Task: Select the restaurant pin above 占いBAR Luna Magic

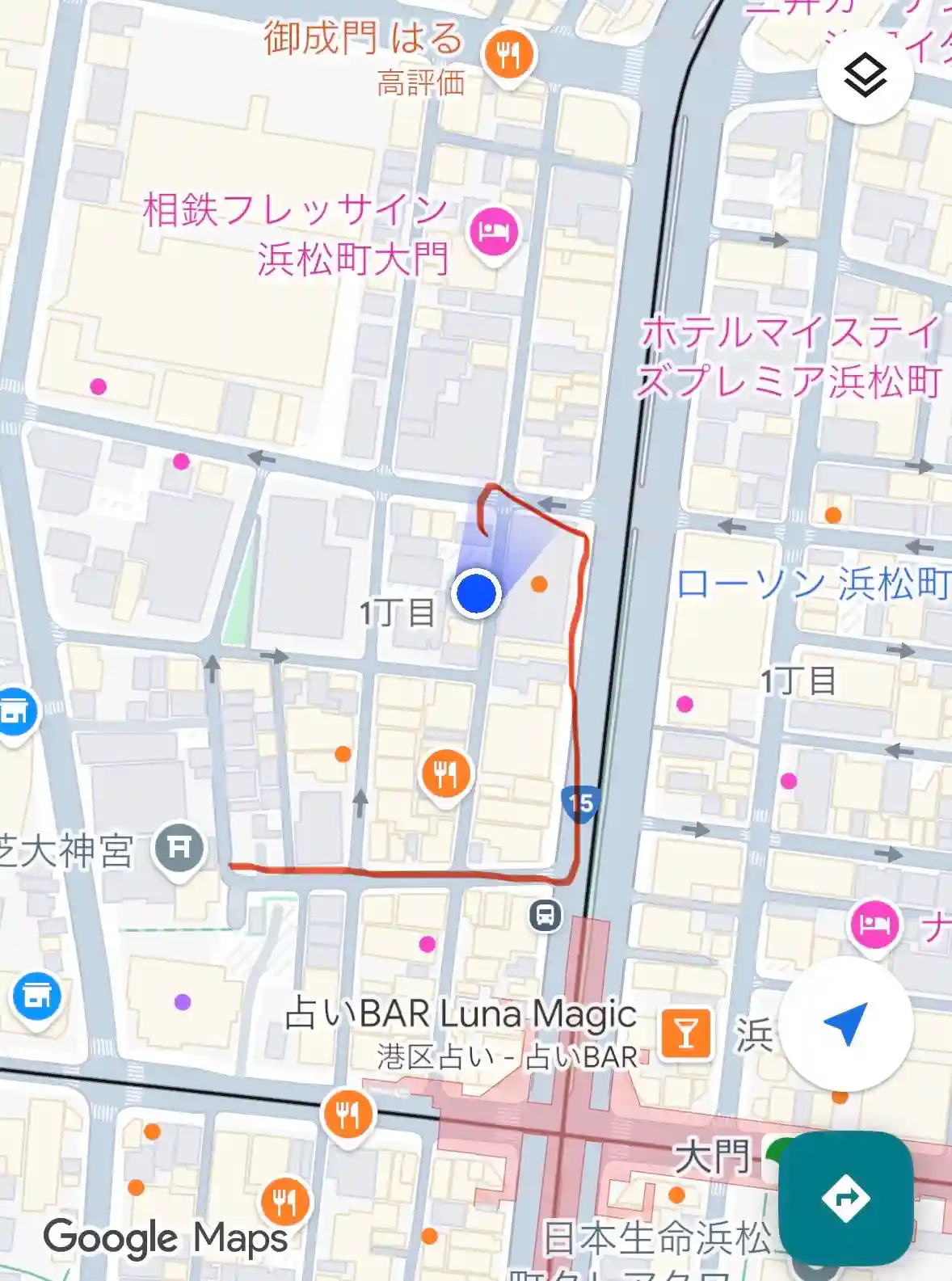Action: (444, 774)
